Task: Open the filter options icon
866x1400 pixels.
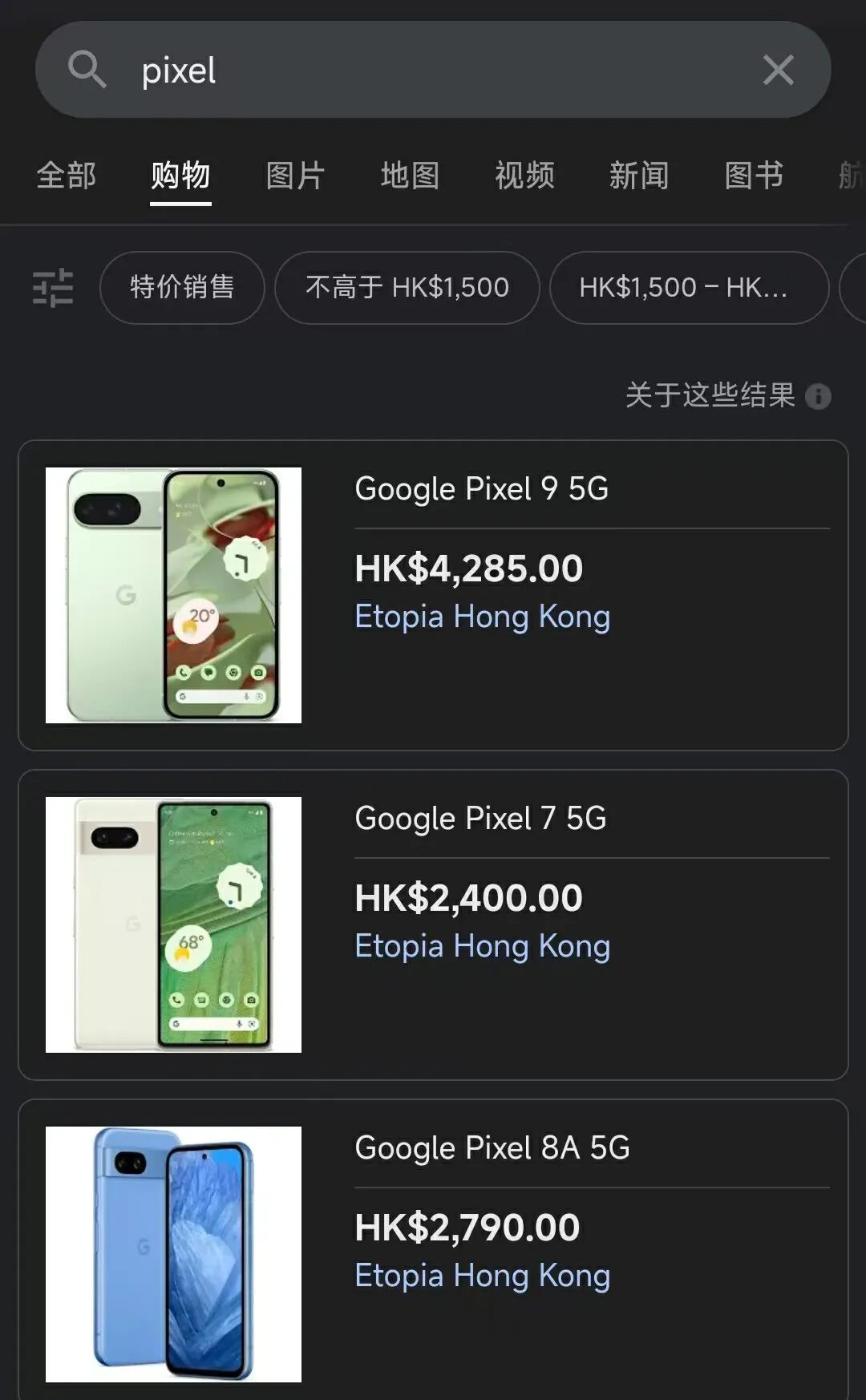Action: point(53,288)
